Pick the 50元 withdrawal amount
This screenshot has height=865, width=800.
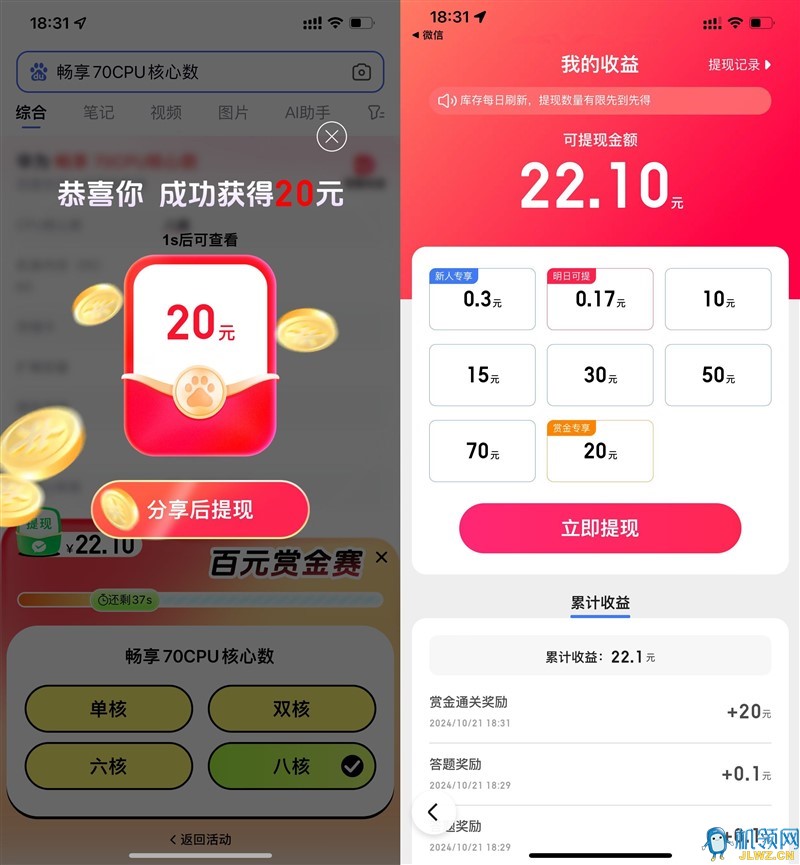pos(718,375)
